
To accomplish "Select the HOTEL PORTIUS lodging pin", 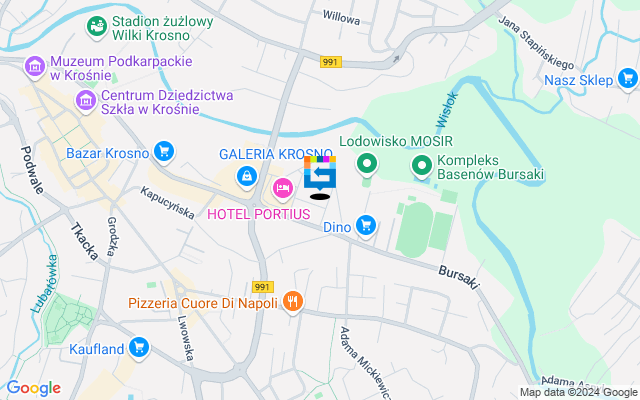I will 283,188.
